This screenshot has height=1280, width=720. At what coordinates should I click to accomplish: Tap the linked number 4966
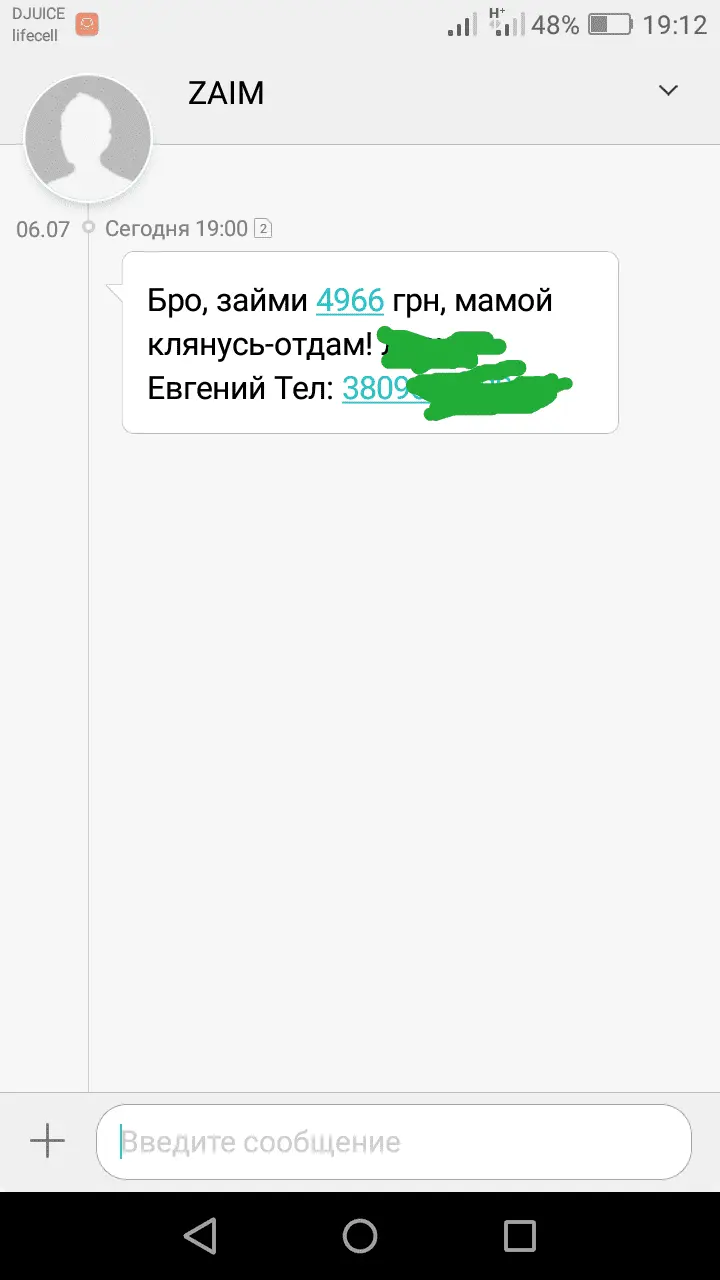[x=349, y=300]
